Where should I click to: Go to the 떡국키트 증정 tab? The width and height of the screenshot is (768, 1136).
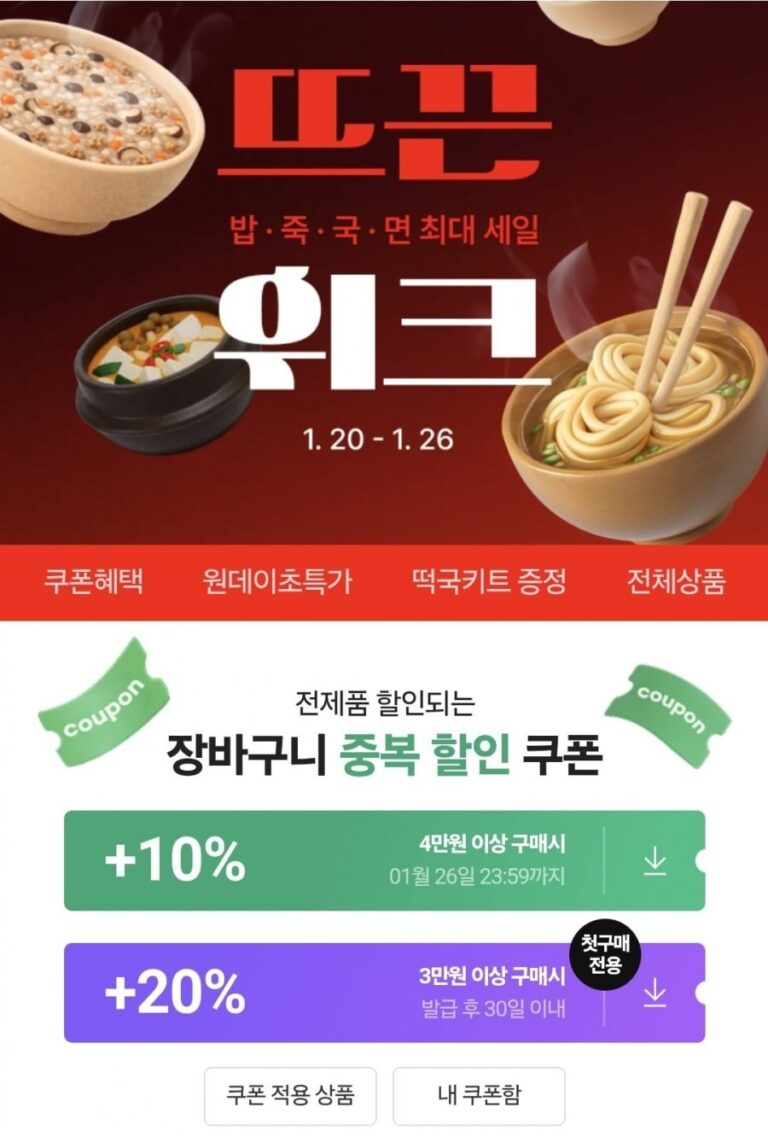tap(489, 581)
